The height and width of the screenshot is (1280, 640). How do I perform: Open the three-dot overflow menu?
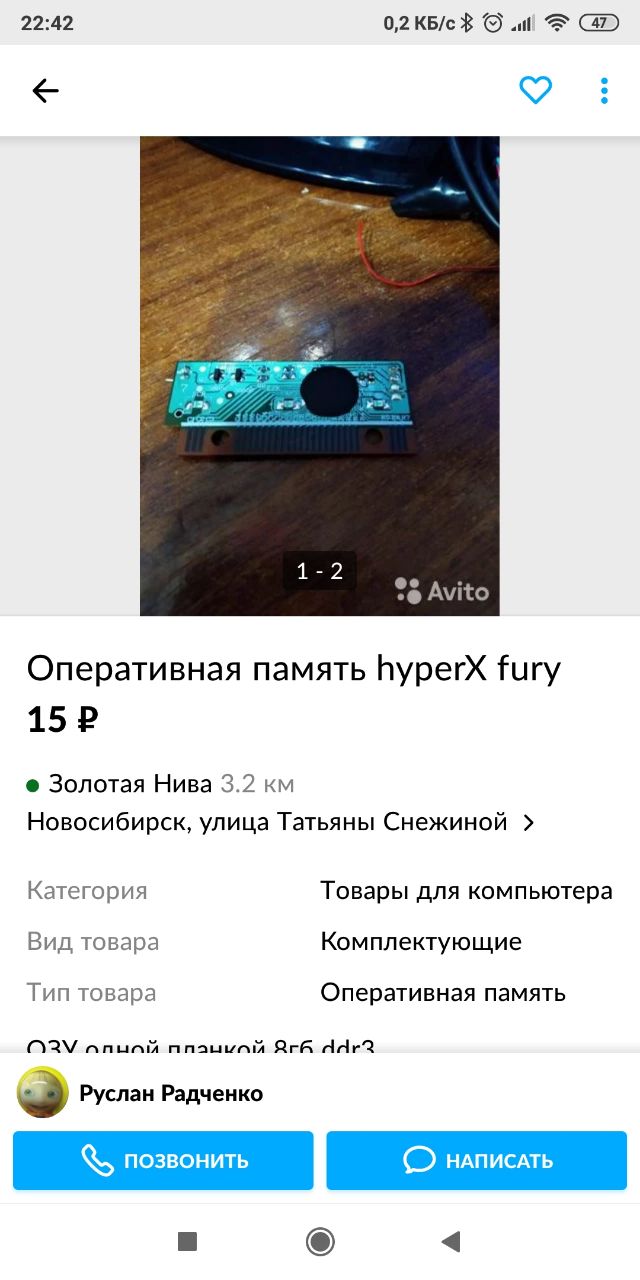pyautogui.click(x=604, y=91)
